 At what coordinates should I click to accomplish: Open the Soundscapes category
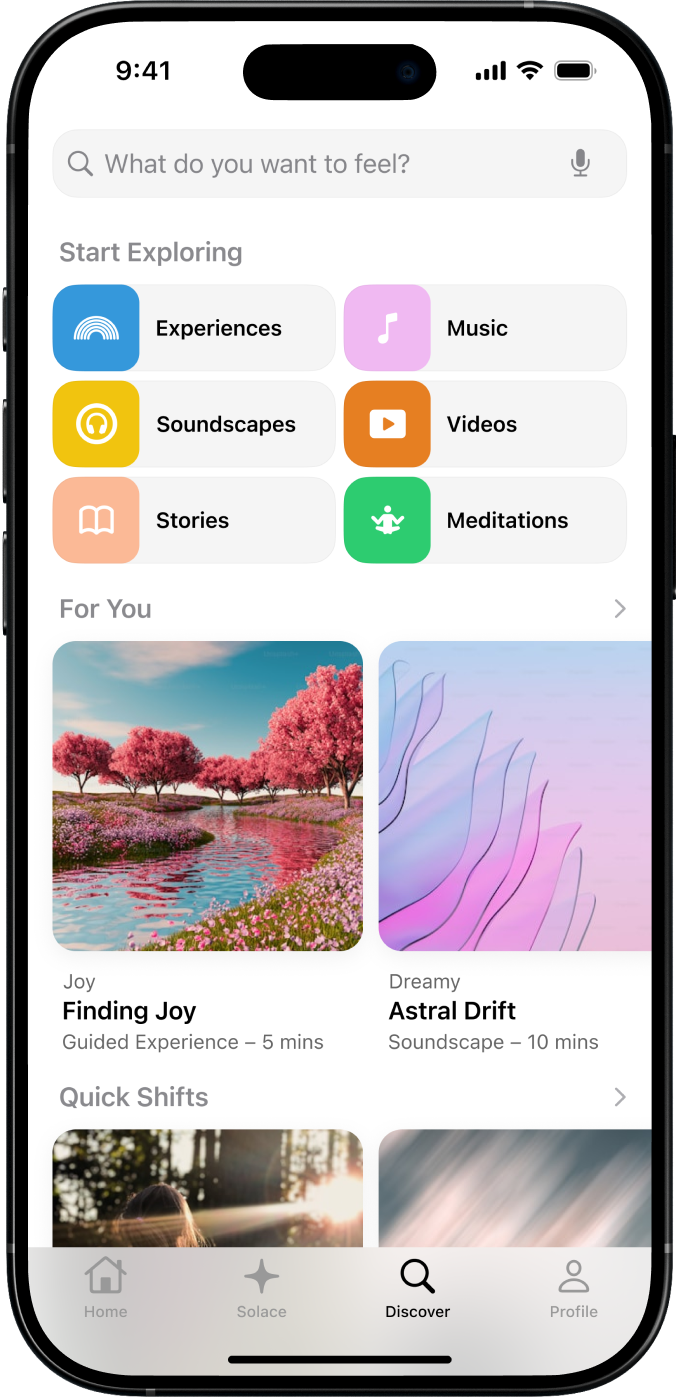[x=194, y=424]
